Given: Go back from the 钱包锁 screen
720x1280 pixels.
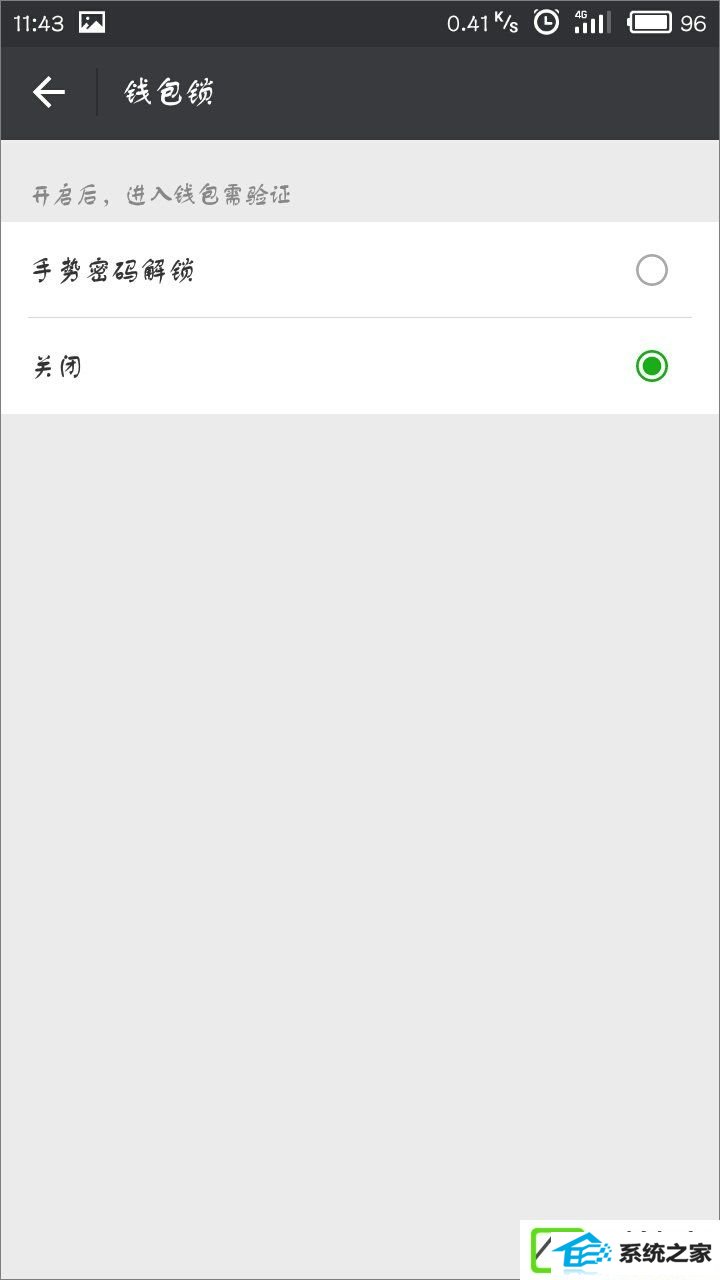Looking at the screenshot, I should click(x=48, y=93).
